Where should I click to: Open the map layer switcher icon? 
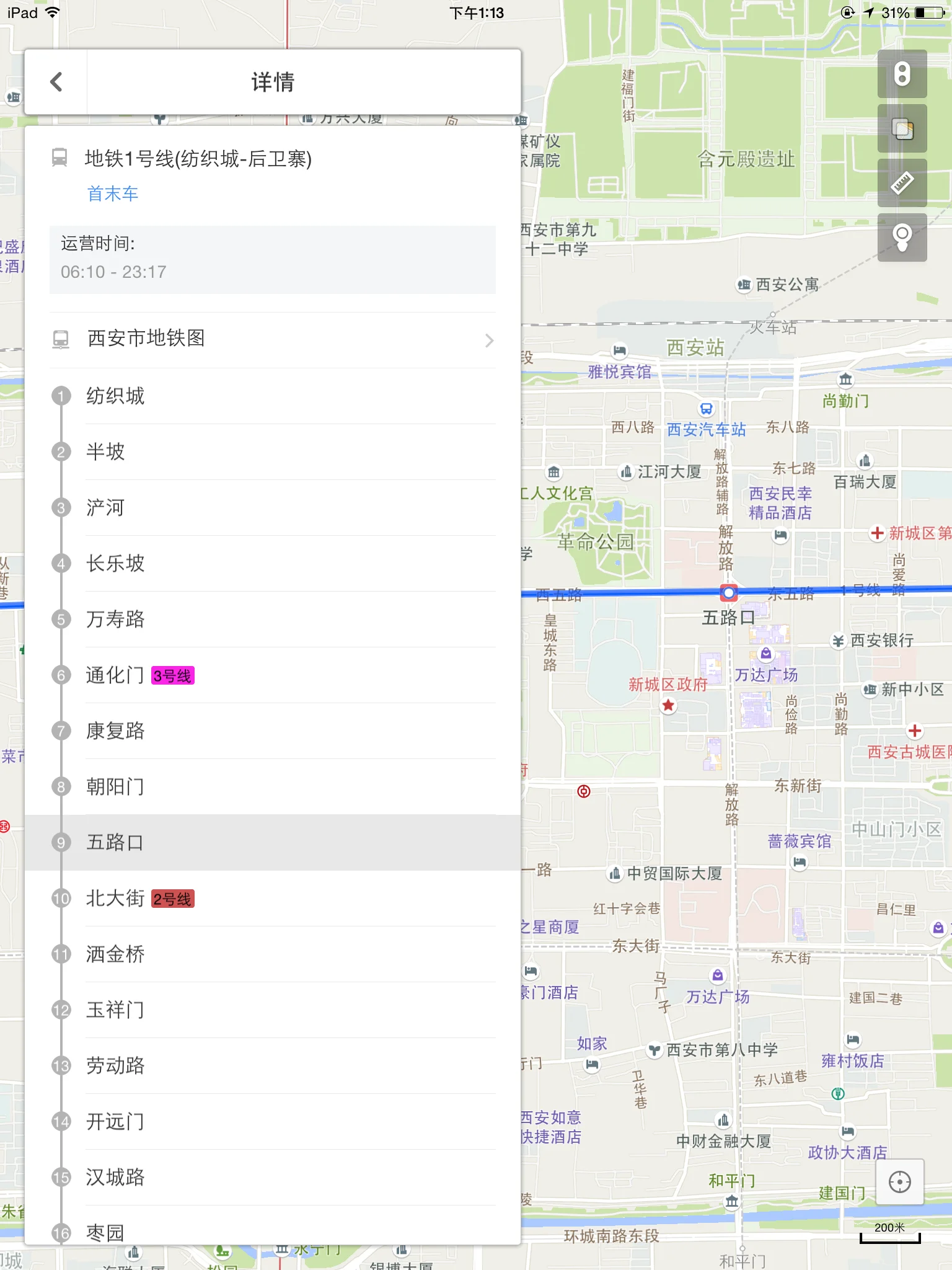point(902,129)
